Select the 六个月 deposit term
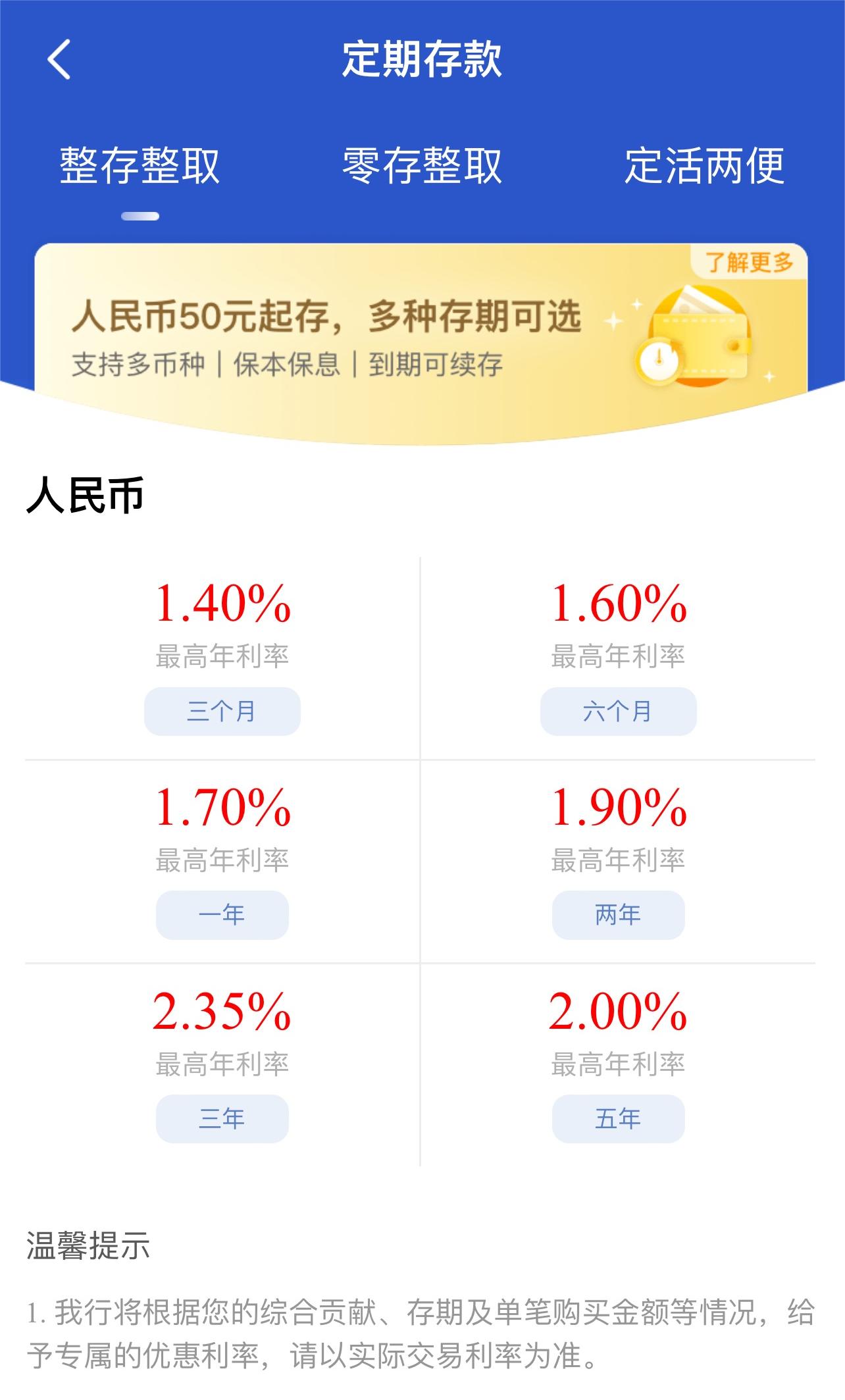845x1400 pixels. 618,711
